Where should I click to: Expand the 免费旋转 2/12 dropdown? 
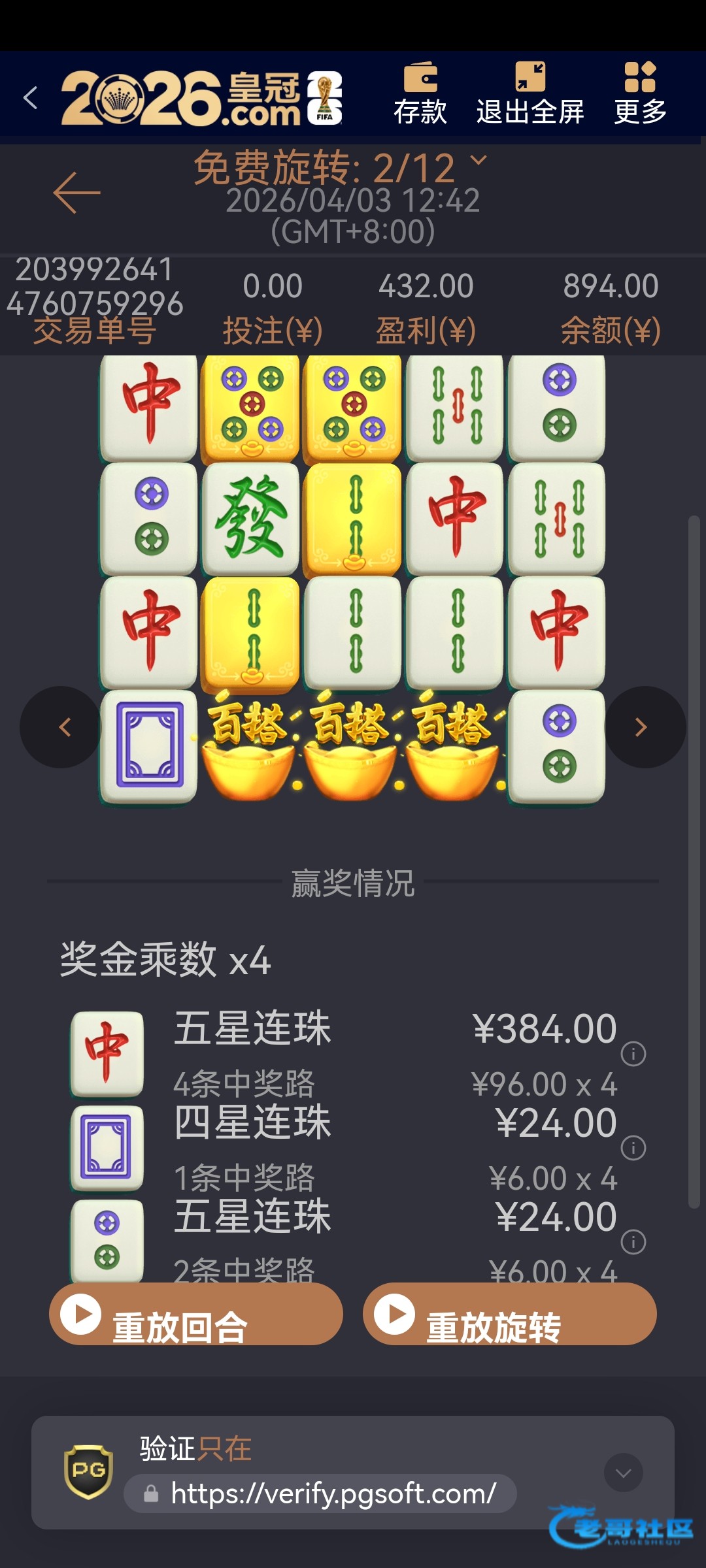(x=479, y=161)
